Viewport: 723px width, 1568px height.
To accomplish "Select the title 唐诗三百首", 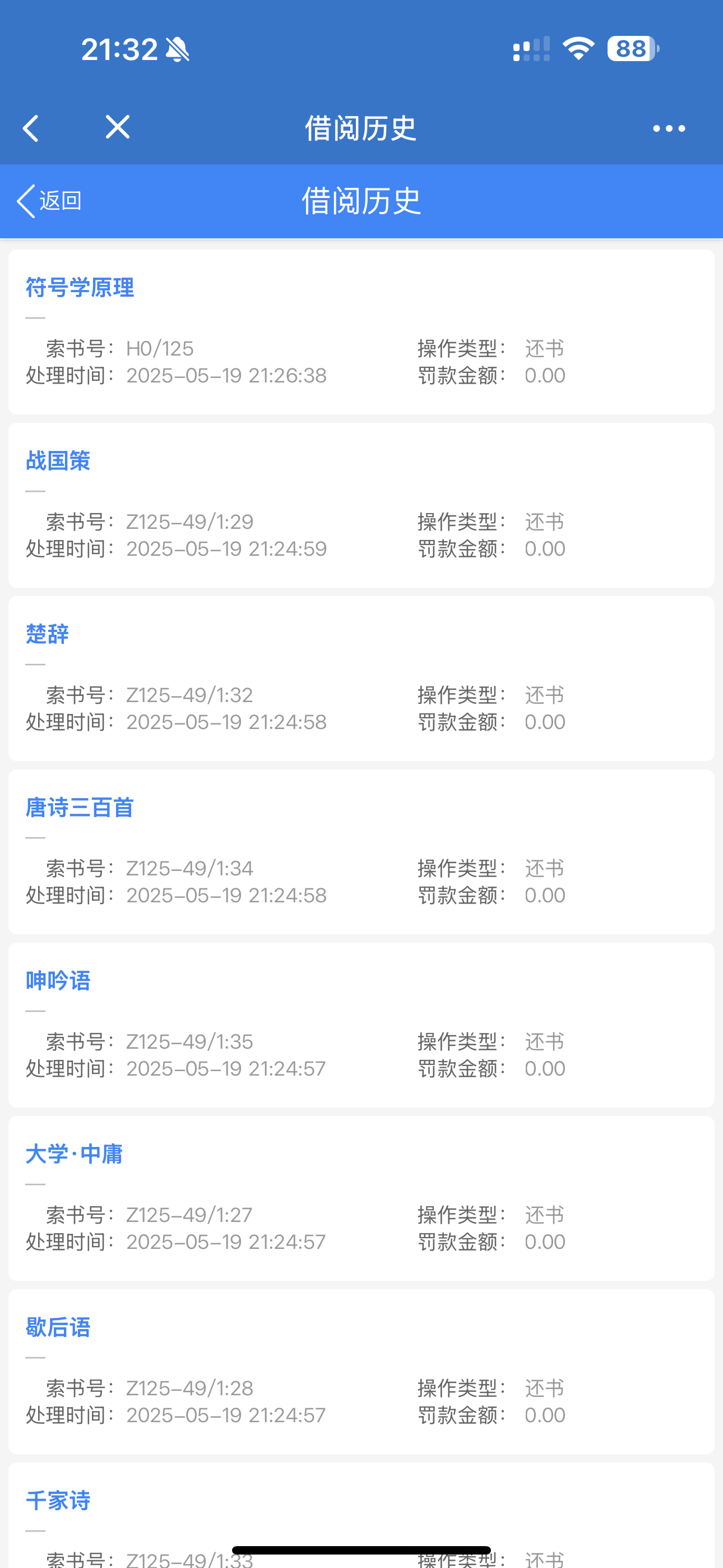I will click(x=80, y=808).
